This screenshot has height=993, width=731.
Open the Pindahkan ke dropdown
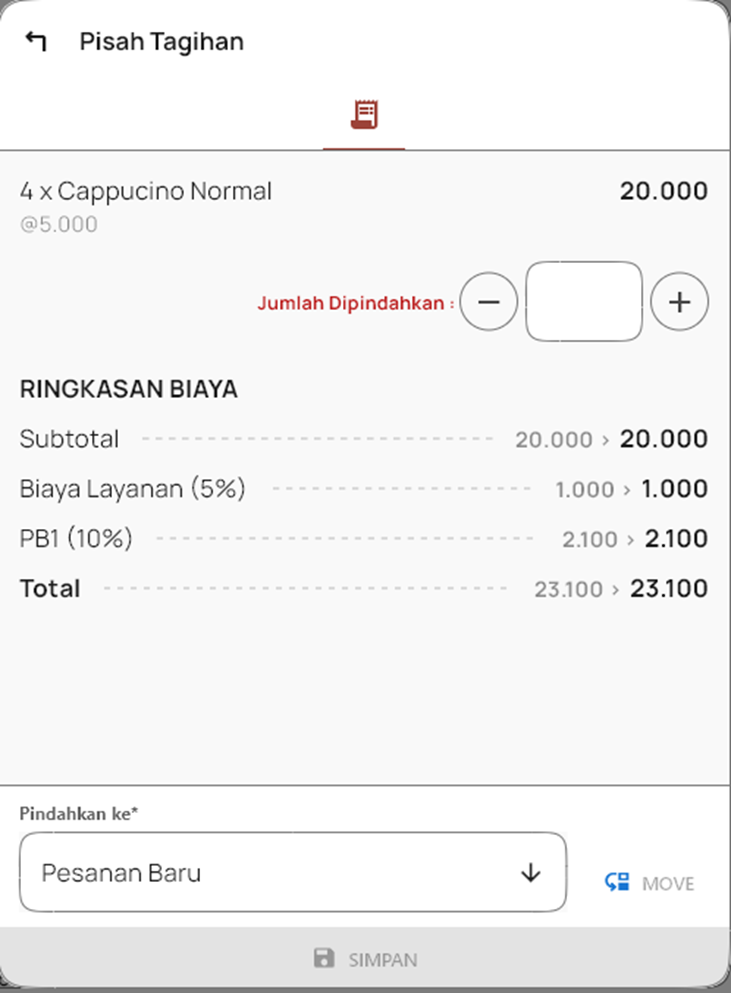click(x=293, y=873)
